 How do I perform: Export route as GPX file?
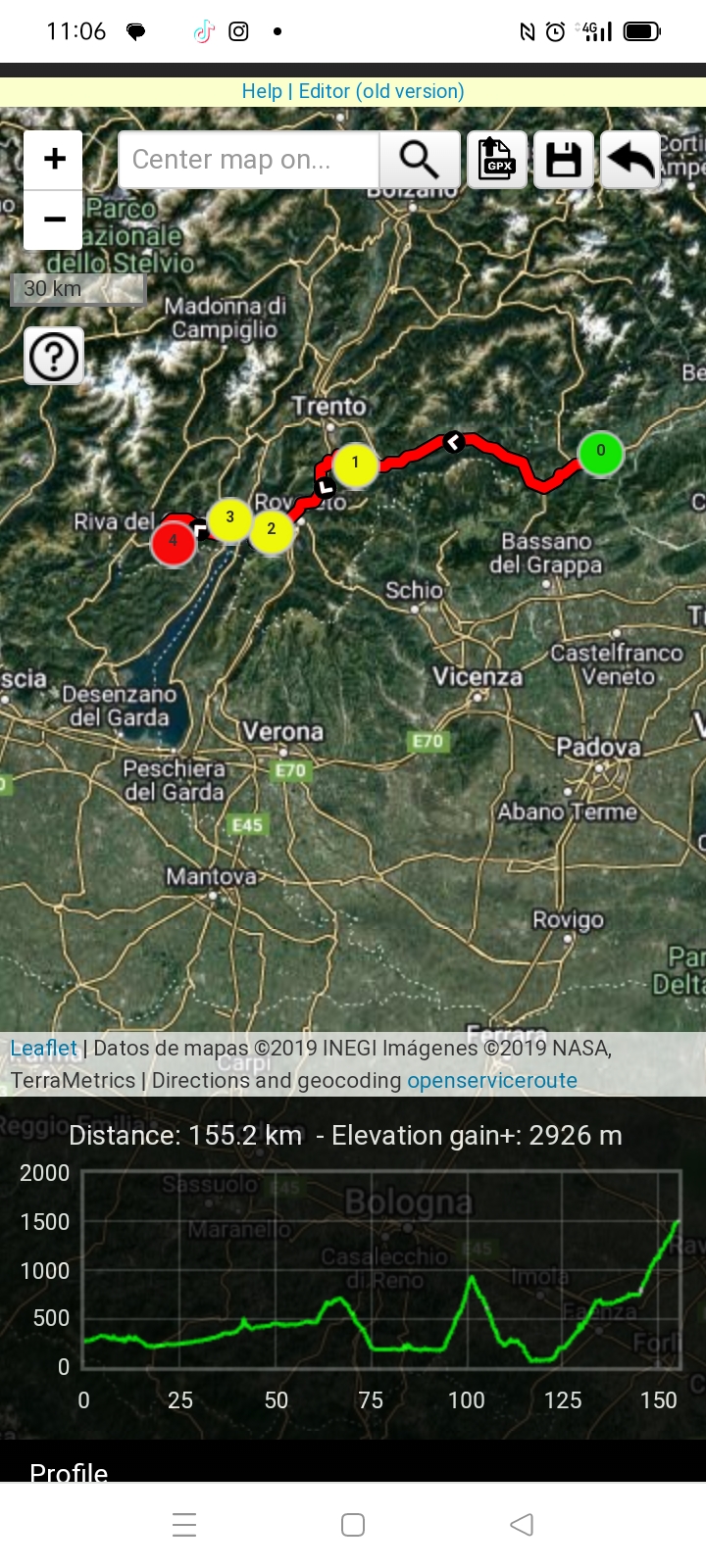tap(497, 160)
